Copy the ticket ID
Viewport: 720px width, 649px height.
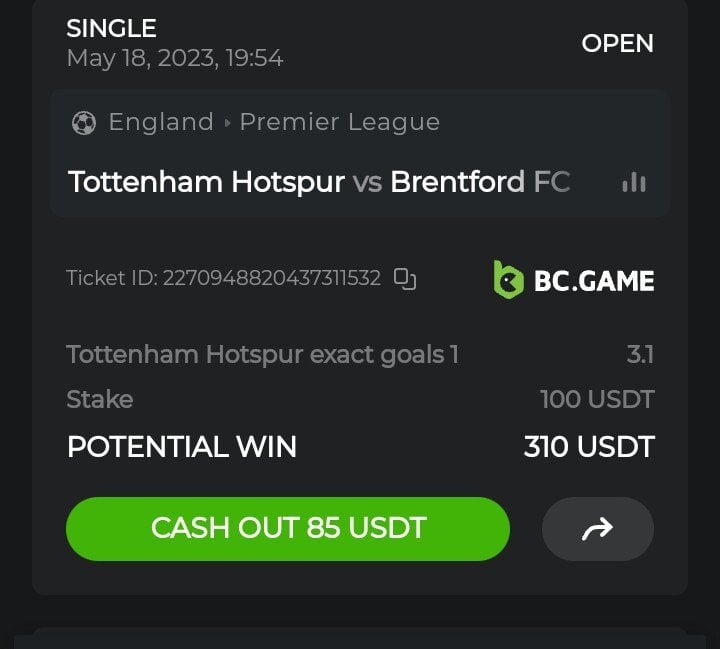tap(404, 279)
